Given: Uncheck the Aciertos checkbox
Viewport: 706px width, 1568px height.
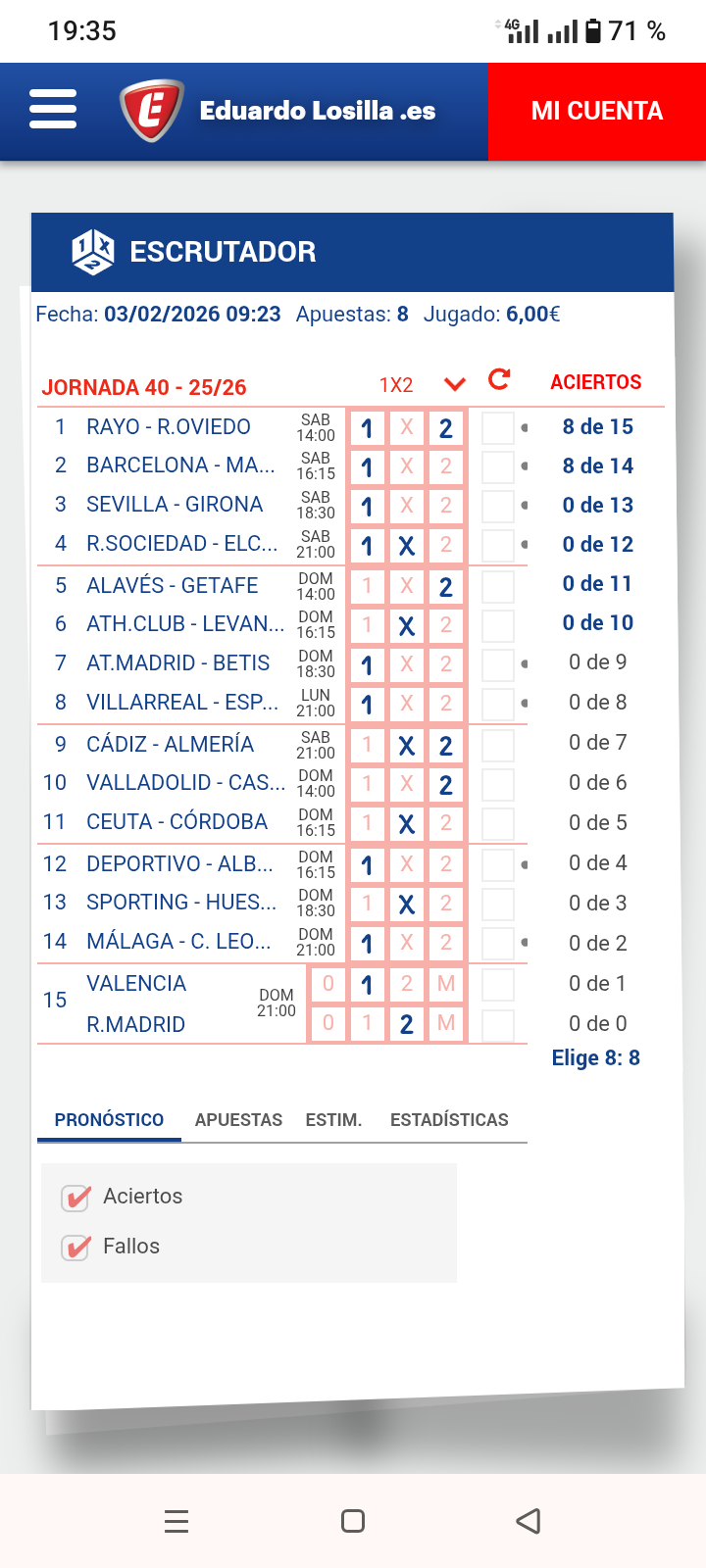Looking at the screenshot, I should tap(76, 1198).
